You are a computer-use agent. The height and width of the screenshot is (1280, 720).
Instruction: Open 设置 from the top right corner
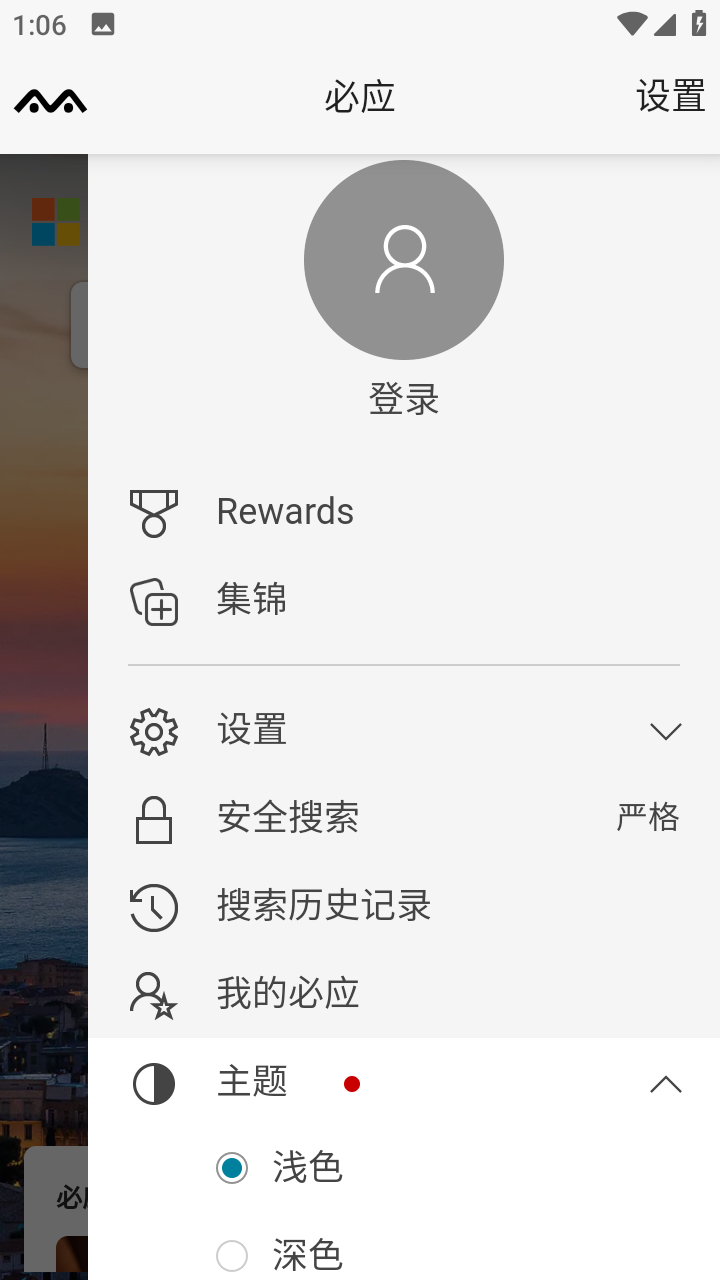(x=670, y=97)
